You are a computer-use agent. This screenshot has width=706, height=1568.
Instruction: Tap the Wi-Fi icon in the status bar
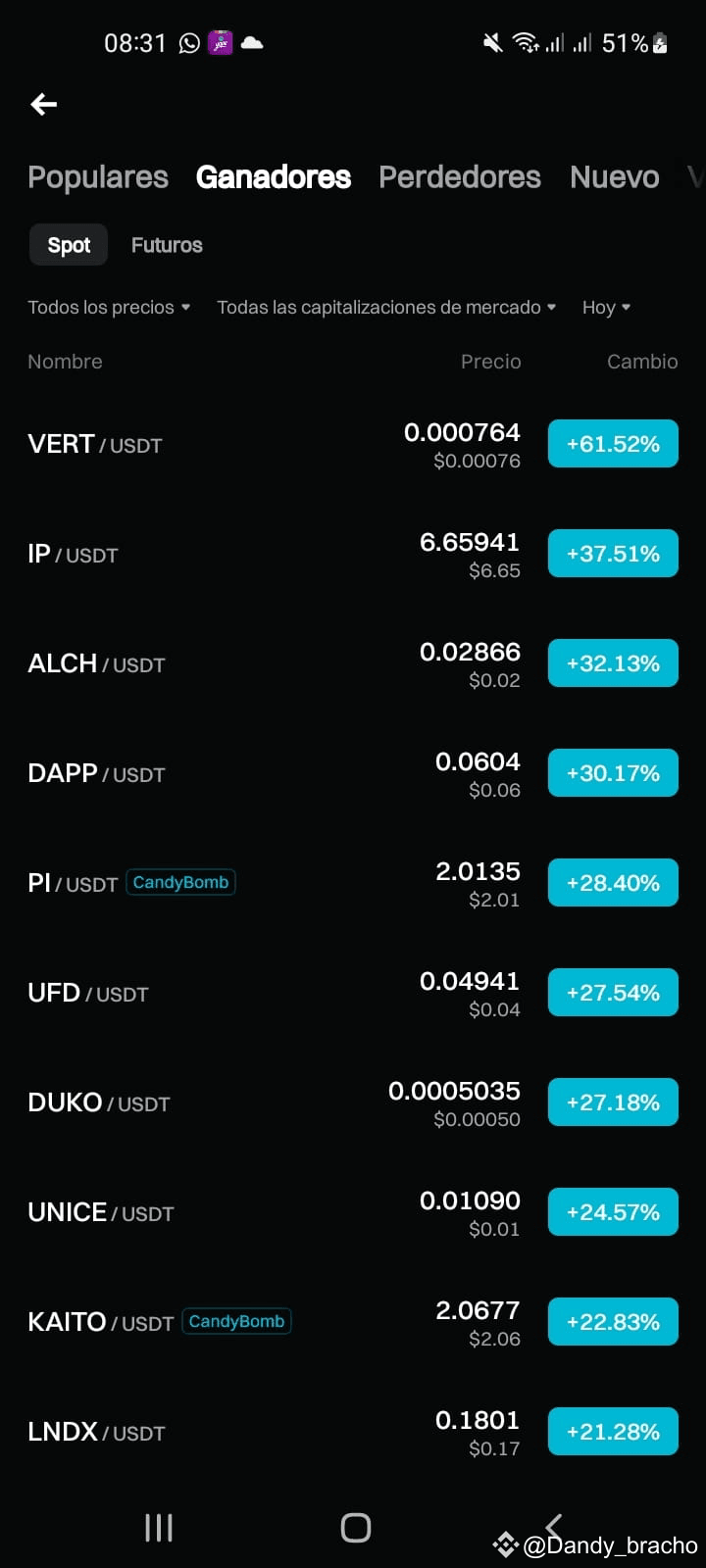526,42
